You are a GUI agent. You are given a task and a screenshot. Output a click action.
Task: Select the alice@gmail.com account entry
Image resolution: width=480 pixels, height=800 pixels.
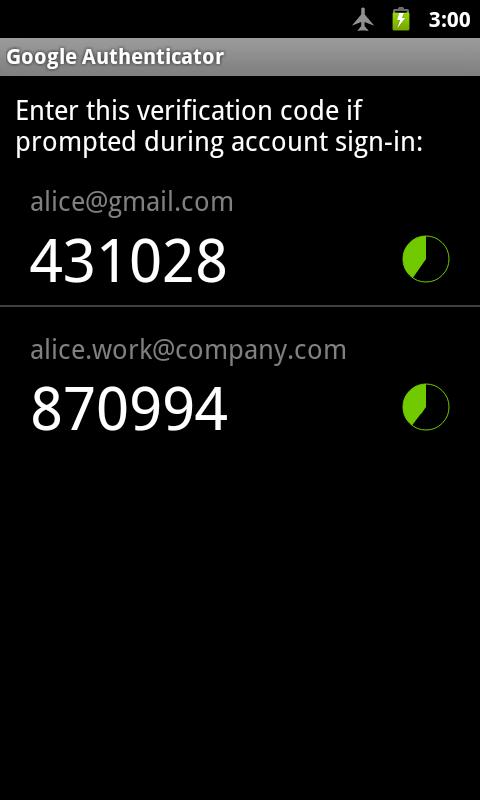point(240,240)
